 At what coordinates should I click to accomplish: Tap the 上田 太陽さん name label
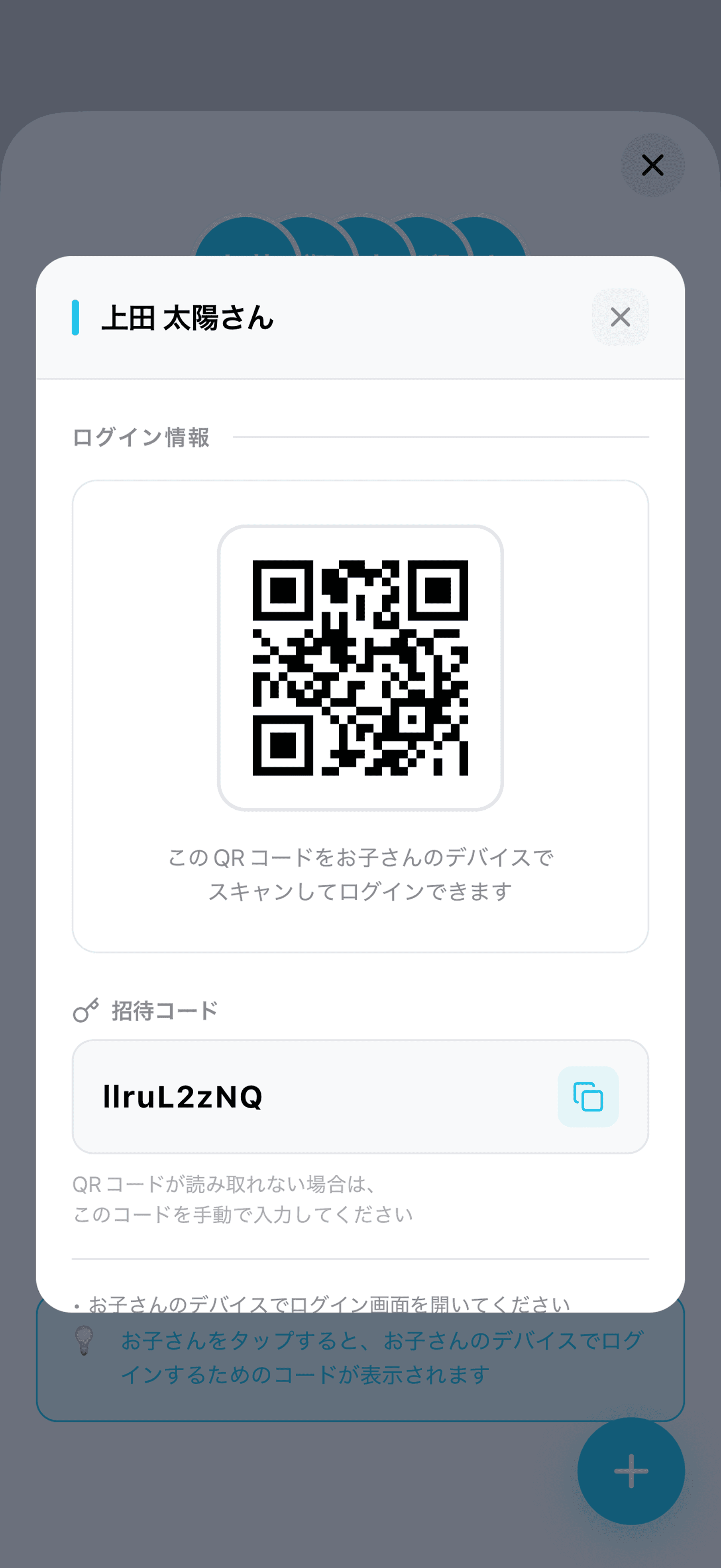tap(187, 317)
